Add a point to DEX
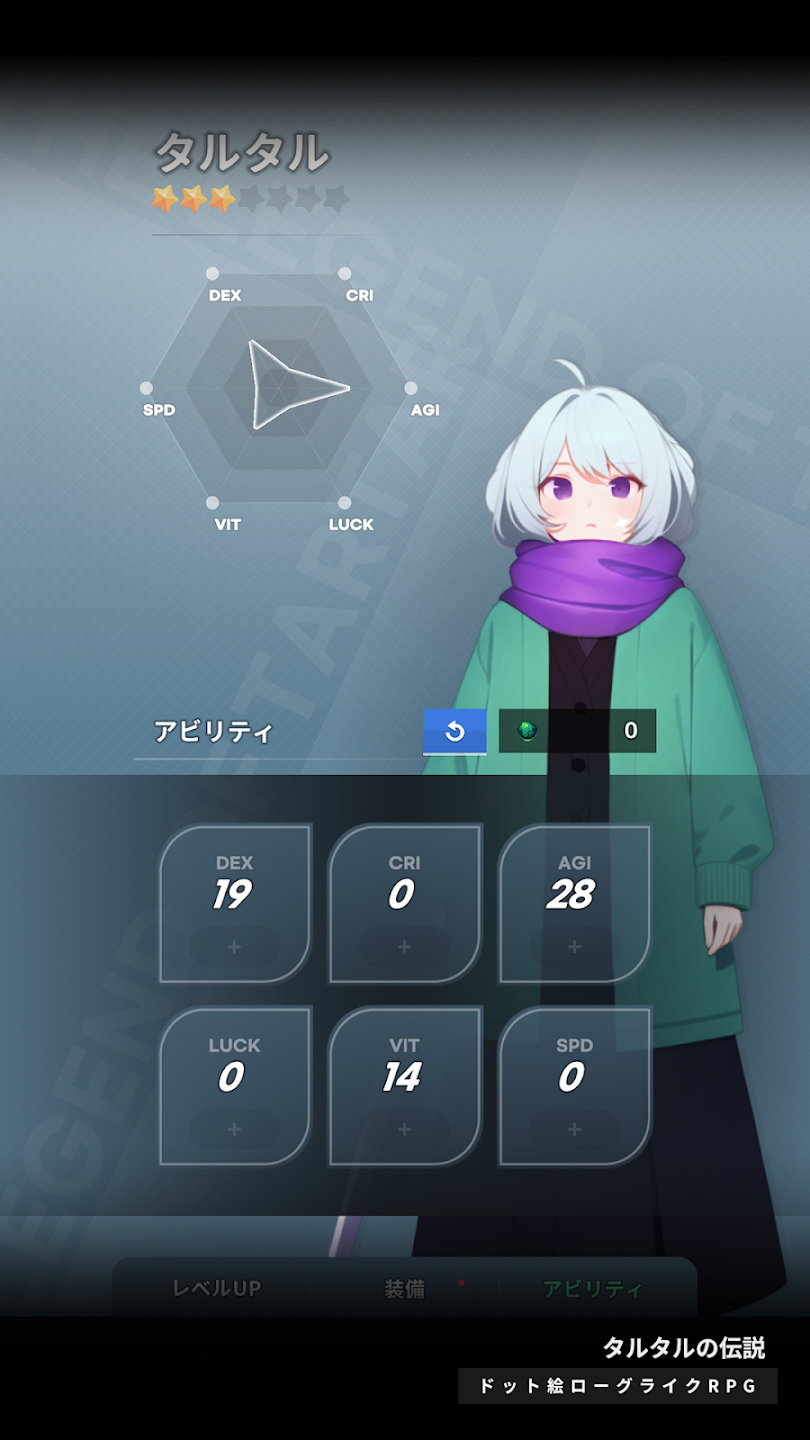 pyautogui.click(x=234, y=946)
